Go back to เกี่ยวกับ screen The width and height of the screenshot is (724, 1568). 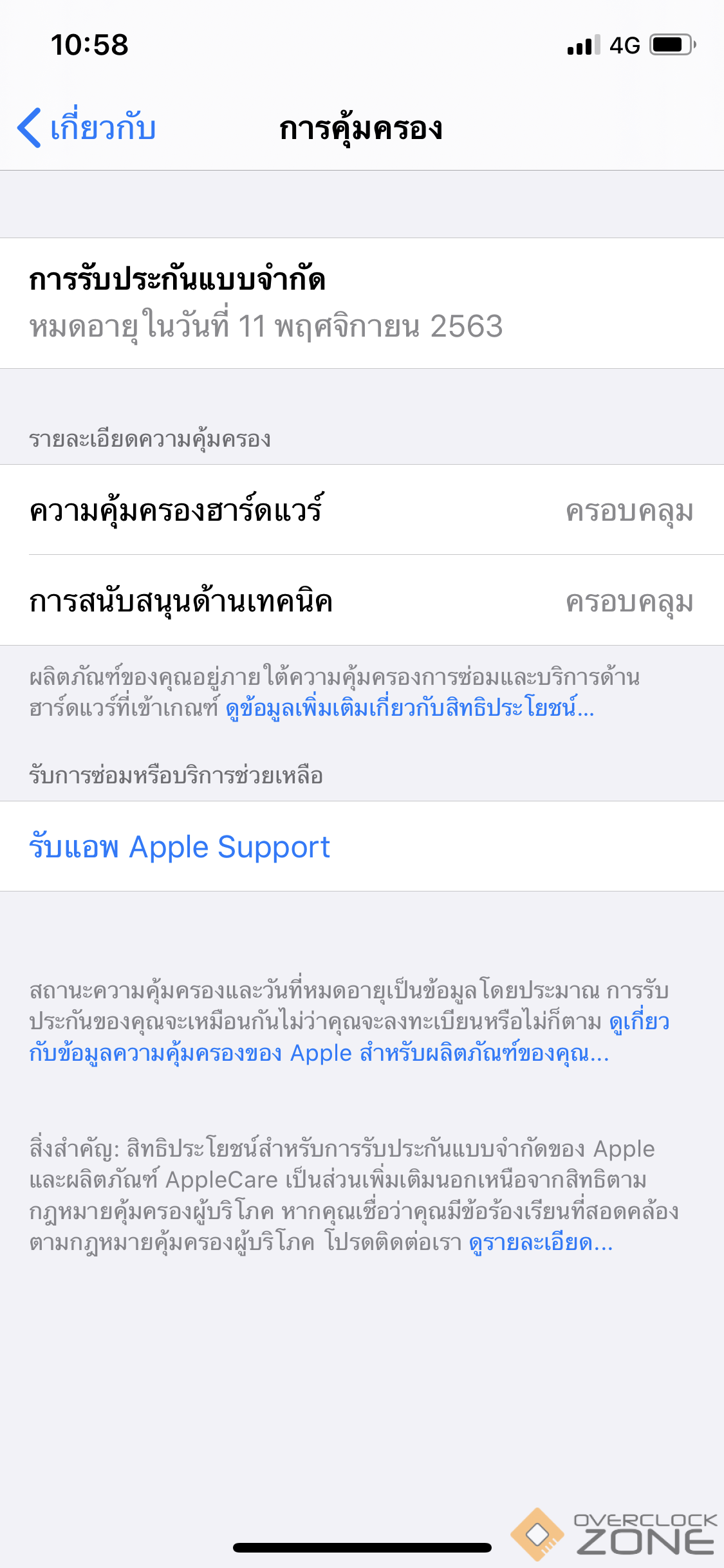point(87,127)
